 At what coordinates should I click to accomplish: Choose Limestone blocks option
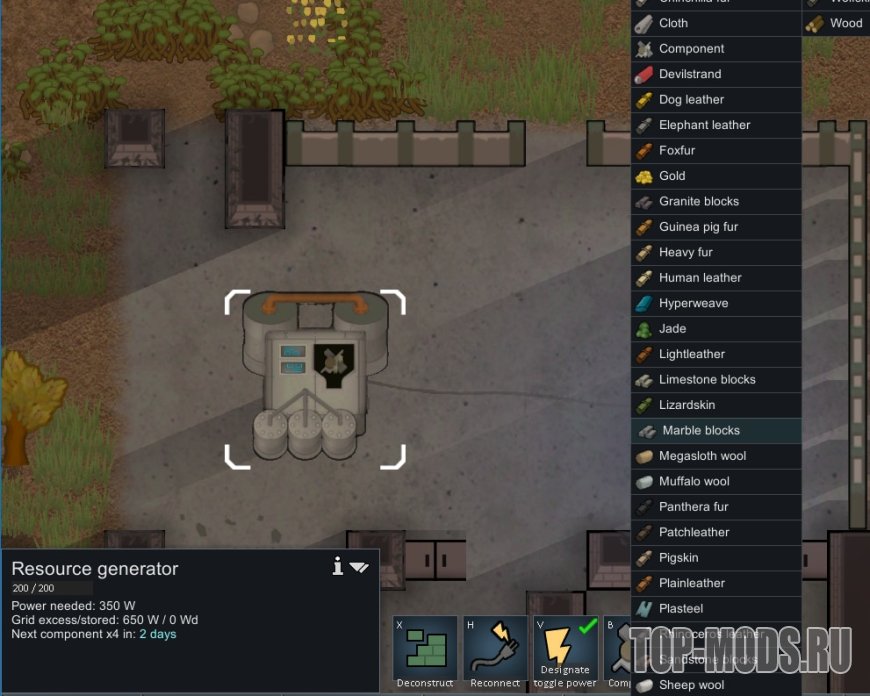[716, 380]
